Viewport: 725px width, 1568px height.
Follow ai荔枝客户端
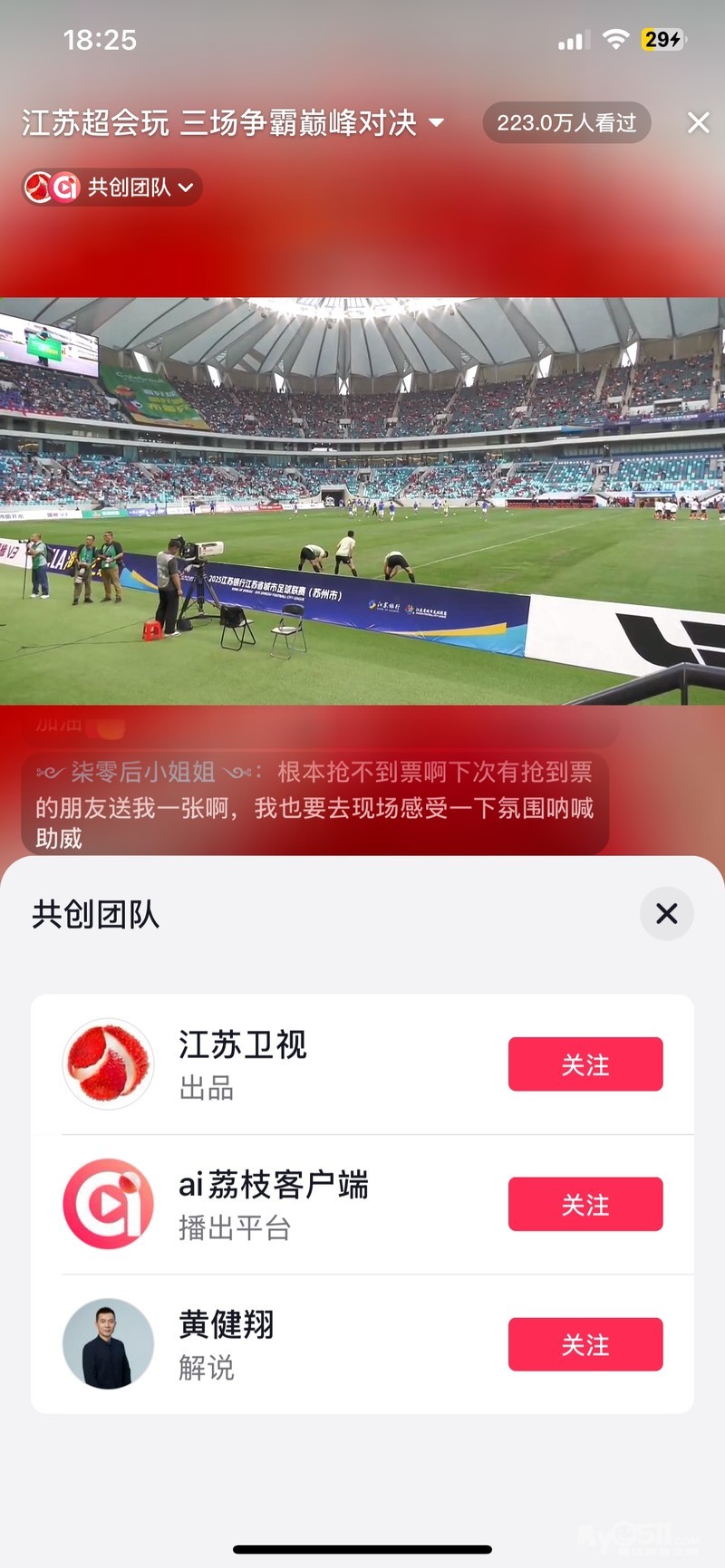[x=585, y=1204]
